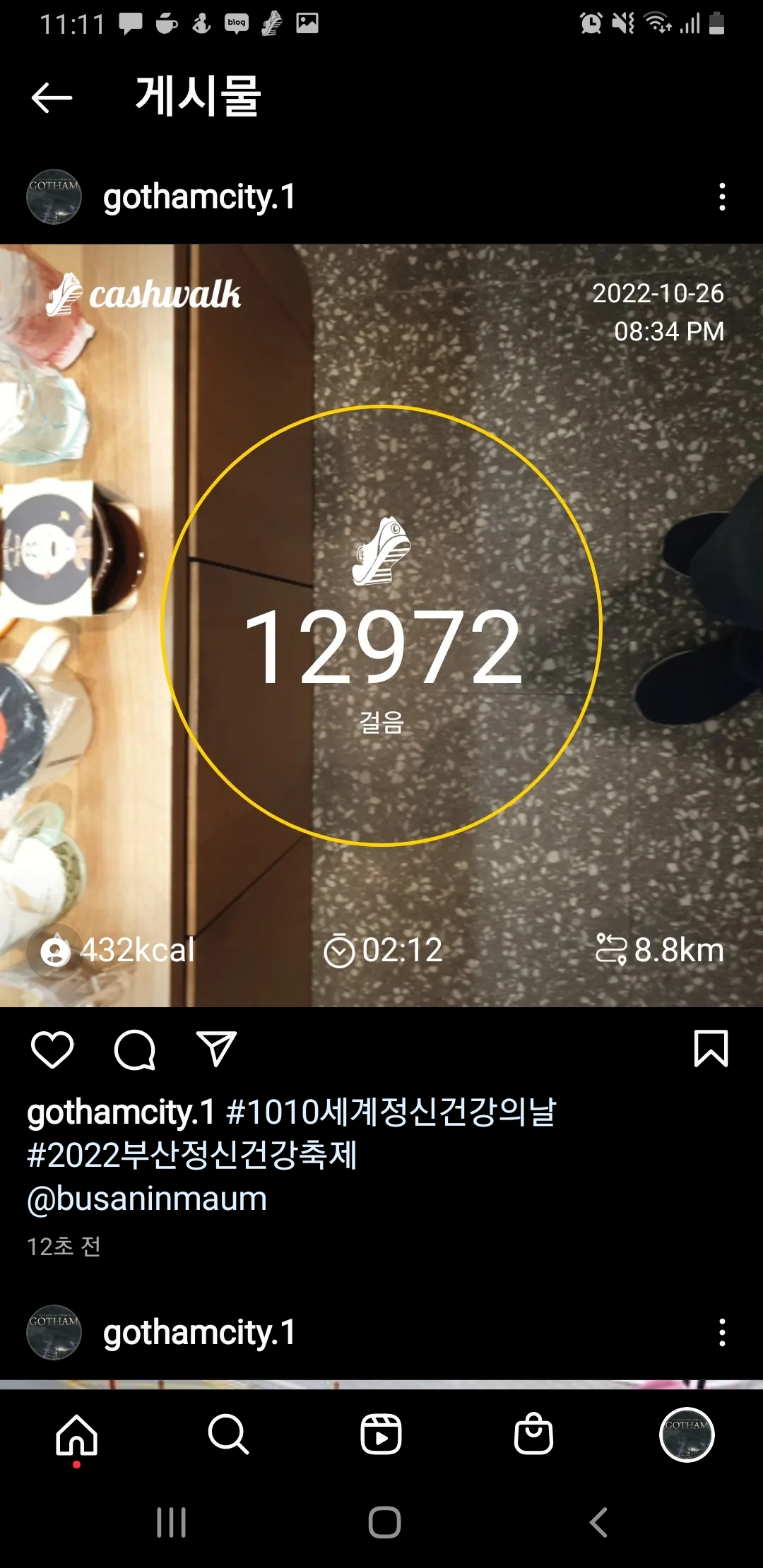Image resolution: width=763 pixels, height=1568 pixels.
Task: Switch to the Reels tab
Action: pos(381,1435)
